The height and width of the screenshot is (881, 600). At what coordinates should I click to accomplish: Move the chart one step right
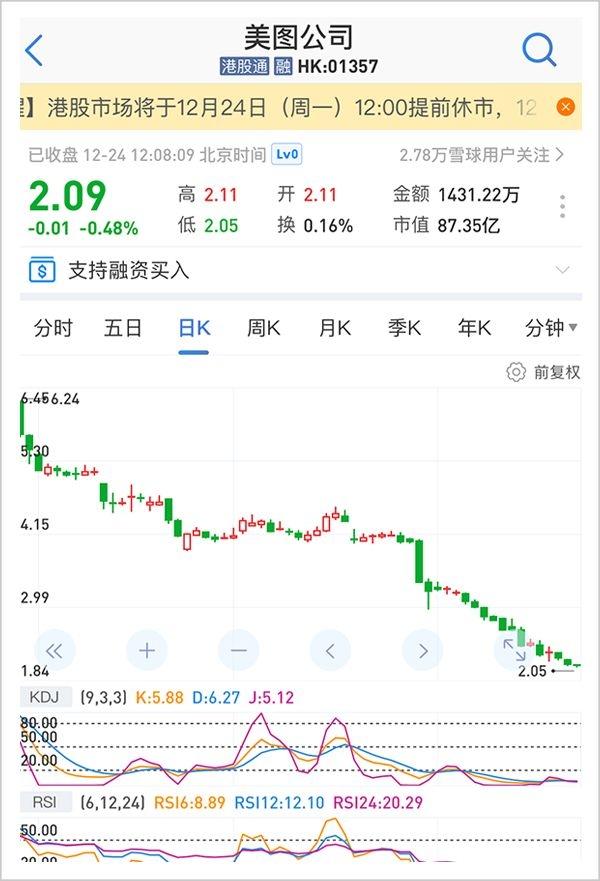click(x=422, y=651)
